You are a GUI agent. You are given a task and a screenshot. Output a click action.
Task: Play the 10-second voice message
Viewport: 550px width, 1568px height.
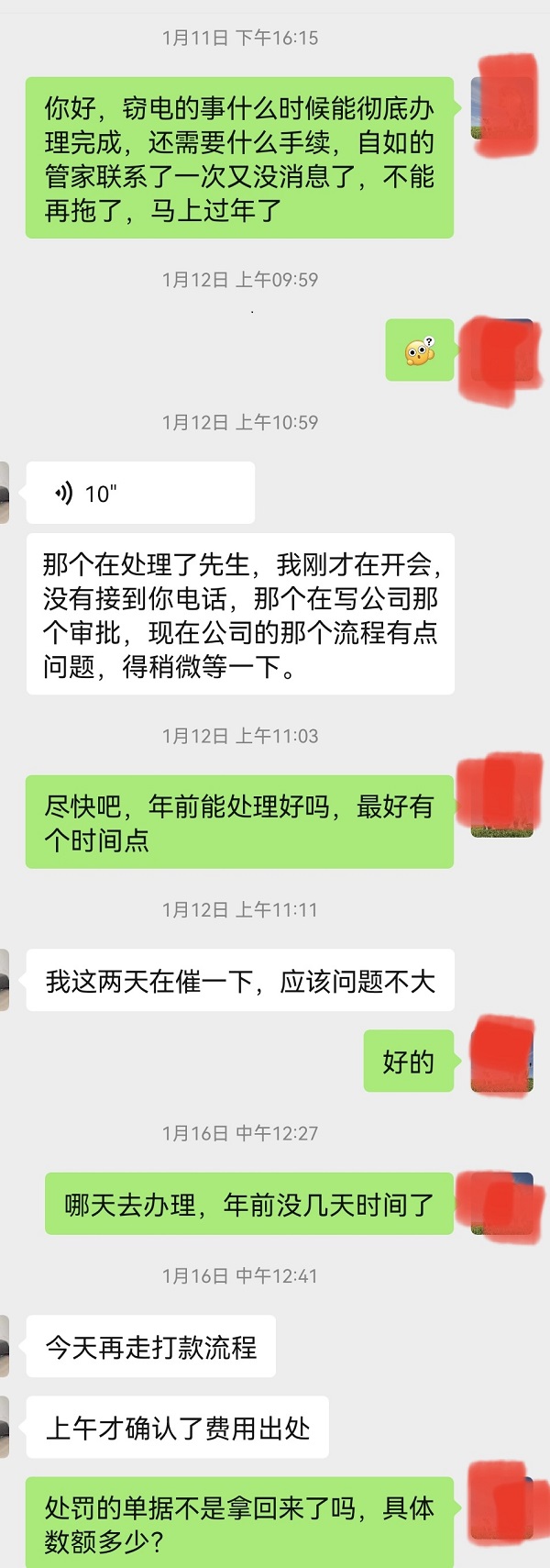[139, 494]
